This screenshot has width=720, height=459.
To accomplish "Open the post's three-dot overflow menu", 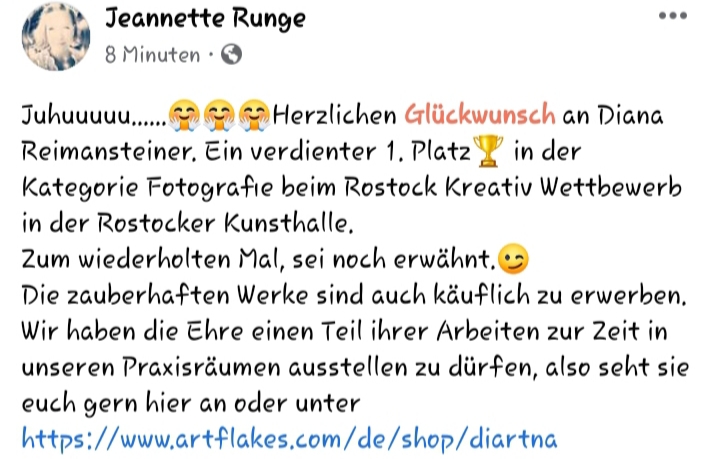I will click(672, 17).
